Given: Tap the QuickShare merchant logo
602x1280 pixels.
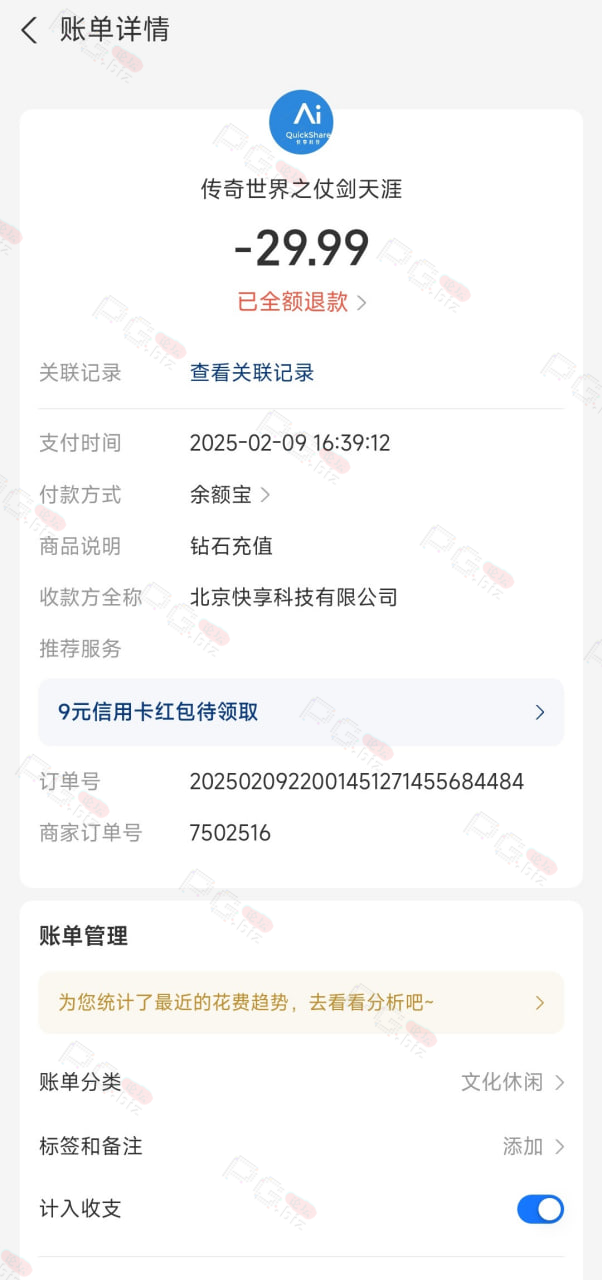Looking at the screenshot, I should pyautogui.click(x=301, y=122).
